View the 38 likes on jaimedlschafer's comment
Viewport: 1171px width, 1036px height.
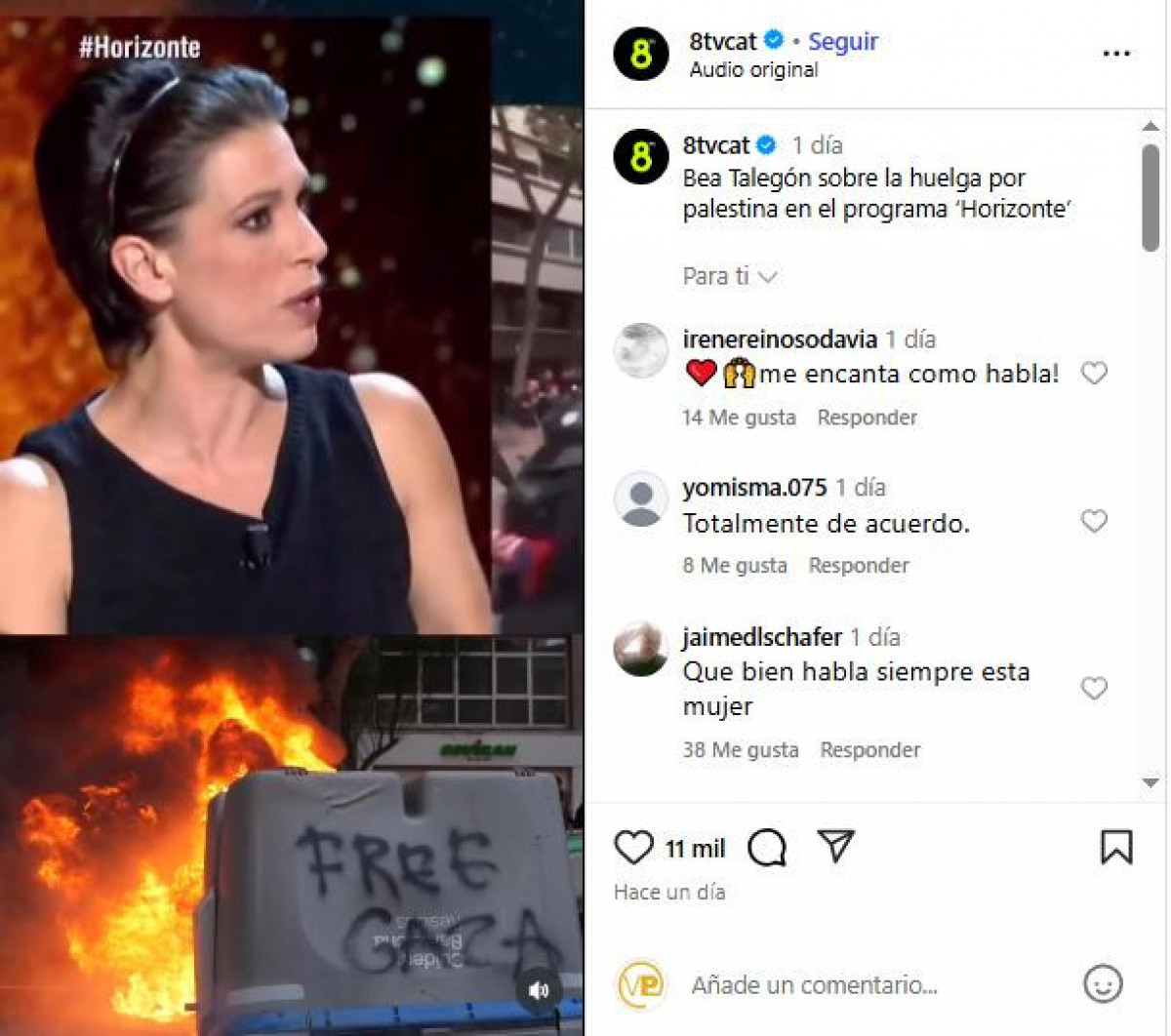(x=740, y=750)
